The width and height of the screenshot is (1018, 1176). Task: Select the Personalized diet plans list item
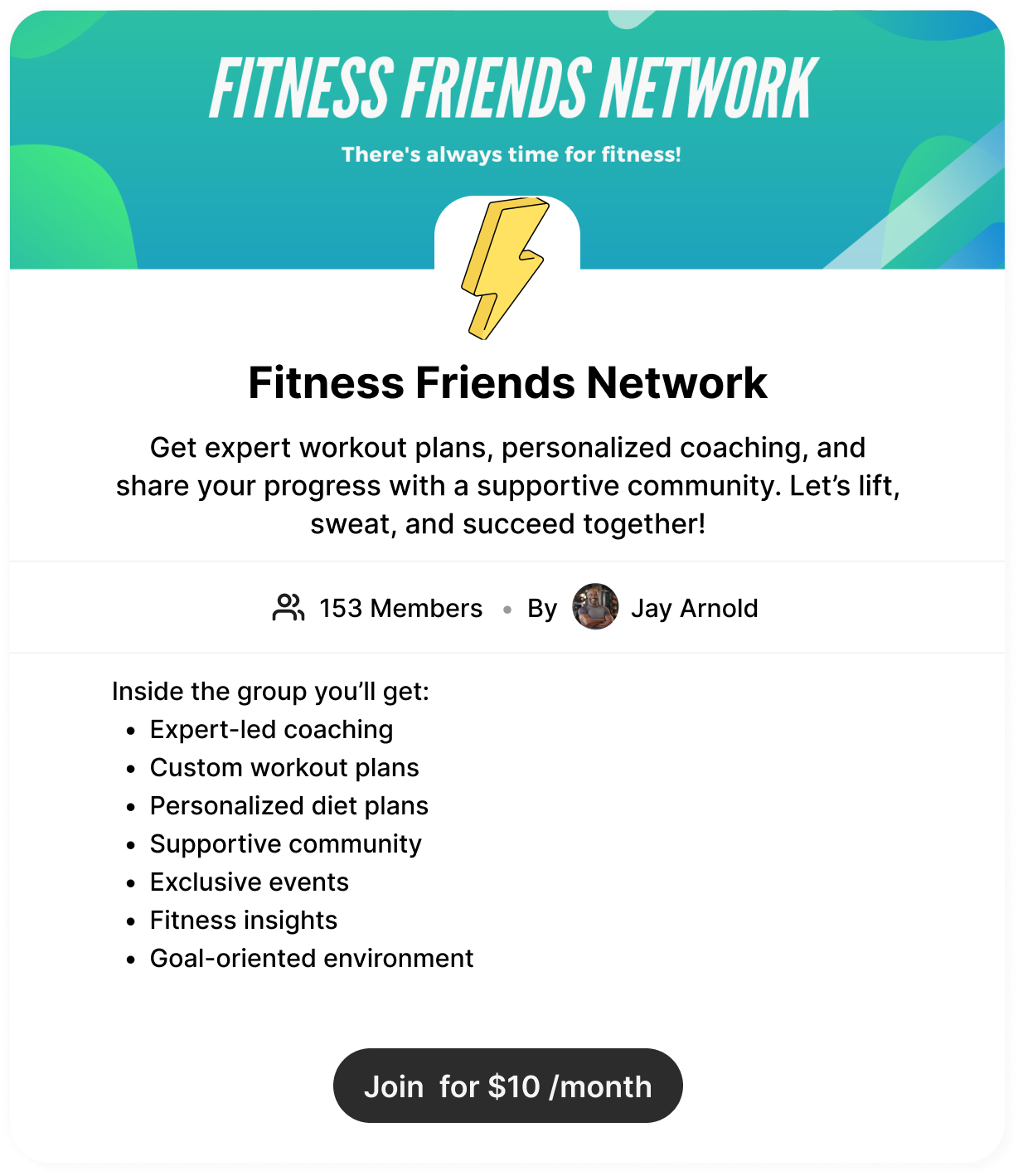[288, 805]
